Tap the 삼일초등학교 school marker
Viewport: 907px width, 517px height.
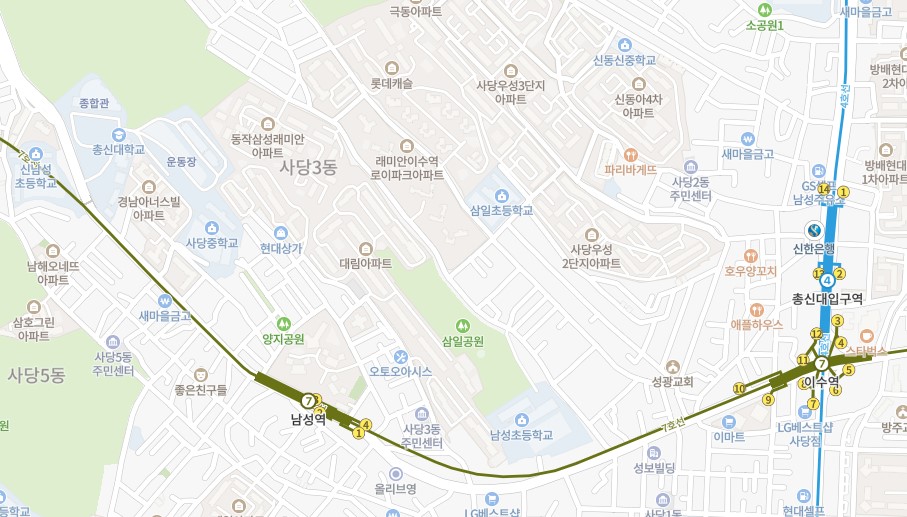point(501,195)
